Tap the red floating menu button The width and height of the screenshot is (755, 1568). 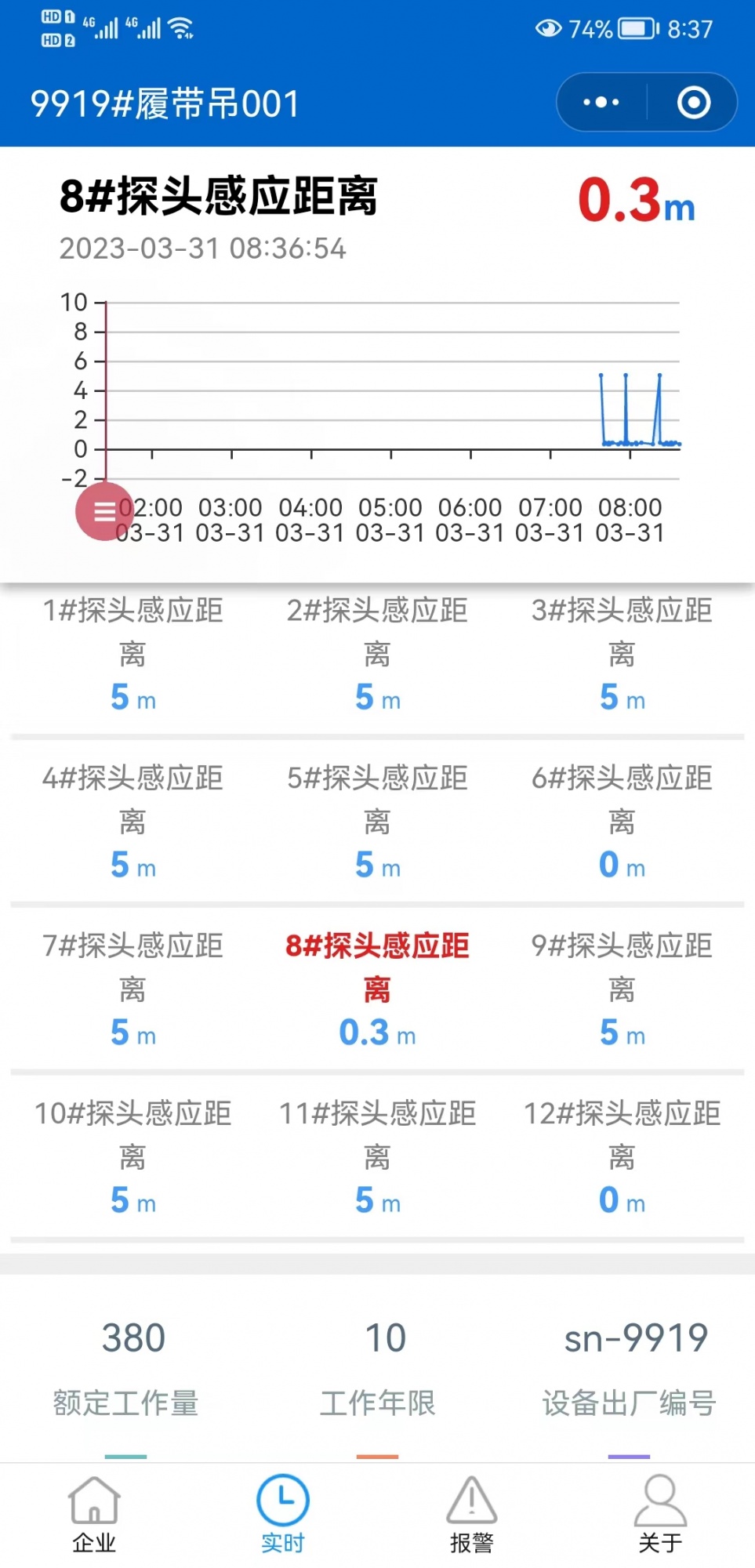[x=104, y=511]
